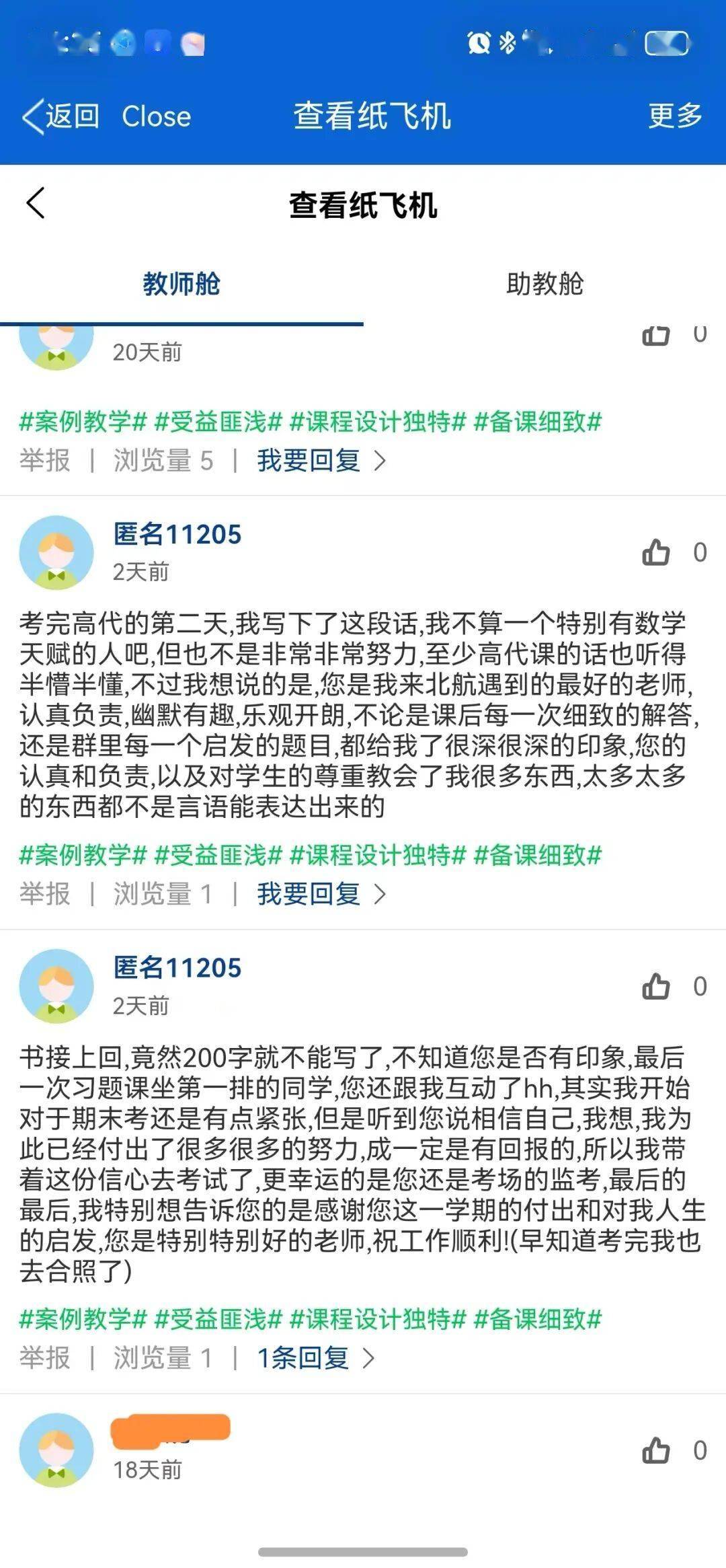This screenshot has width=726, height=1568.
Task: Reply to the post starting 考完高代的第二天
Action: (320, 894)
